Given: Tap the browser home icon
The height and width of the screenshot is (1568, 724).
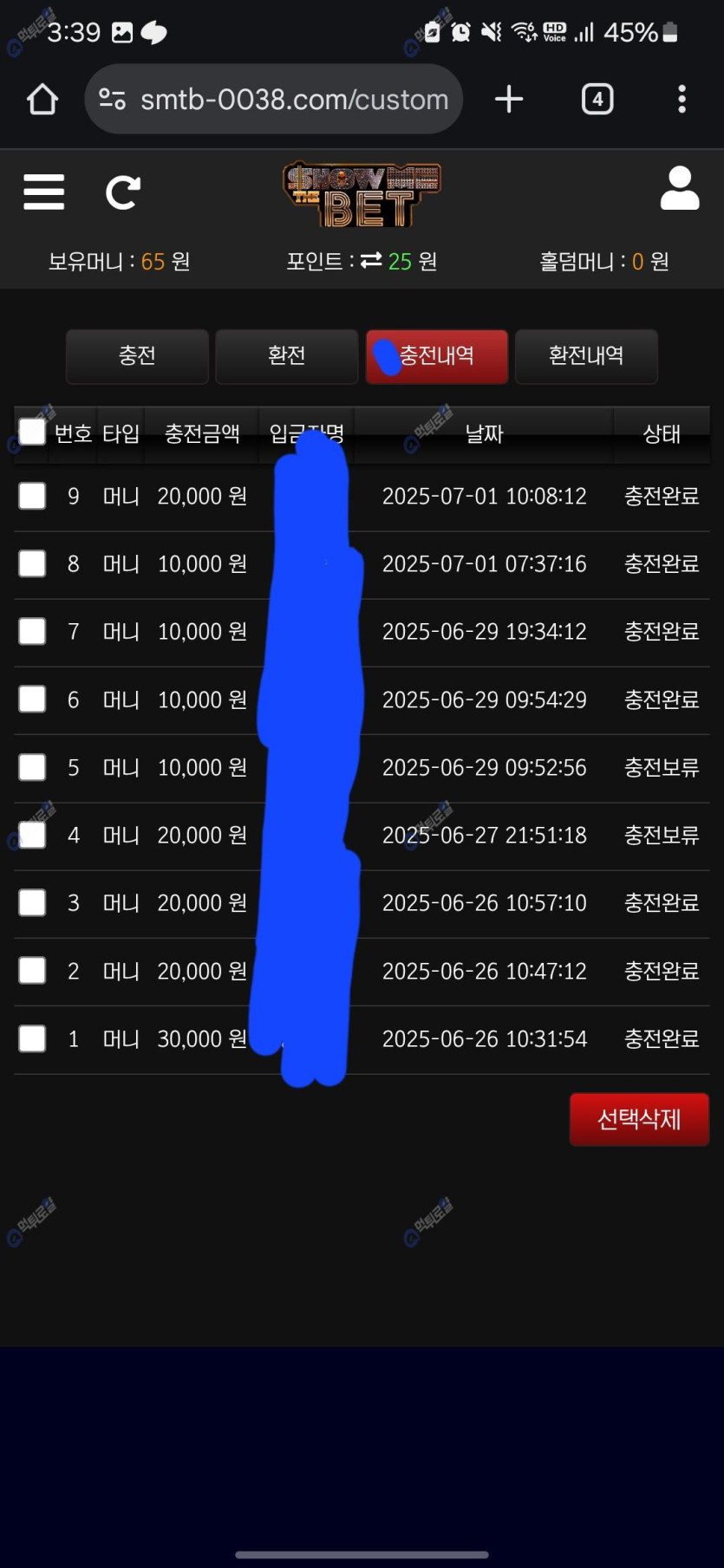Looking at the screenshot, I should tap(41, 99).
